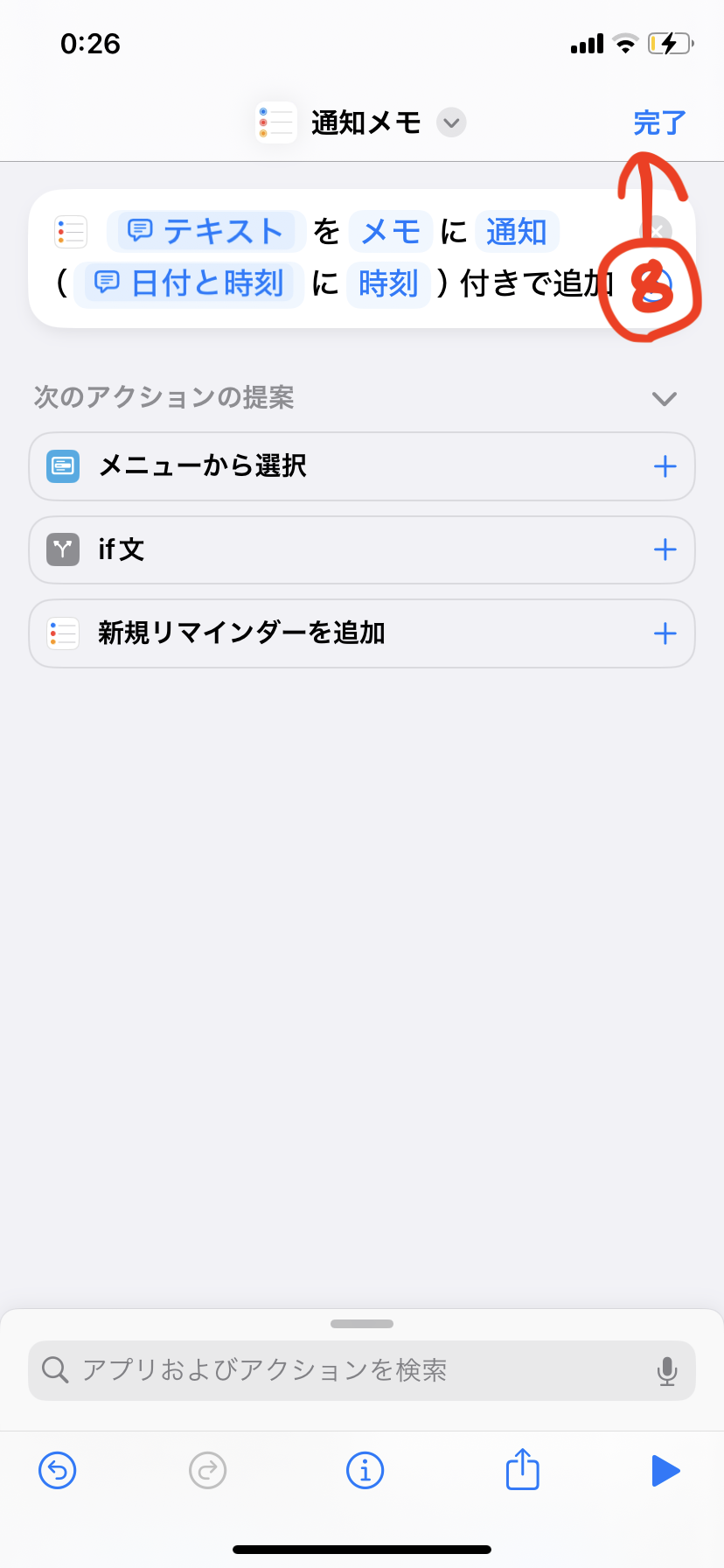Add the if文 action
Screen dimensions: 724x1568
tap(665, 549)
